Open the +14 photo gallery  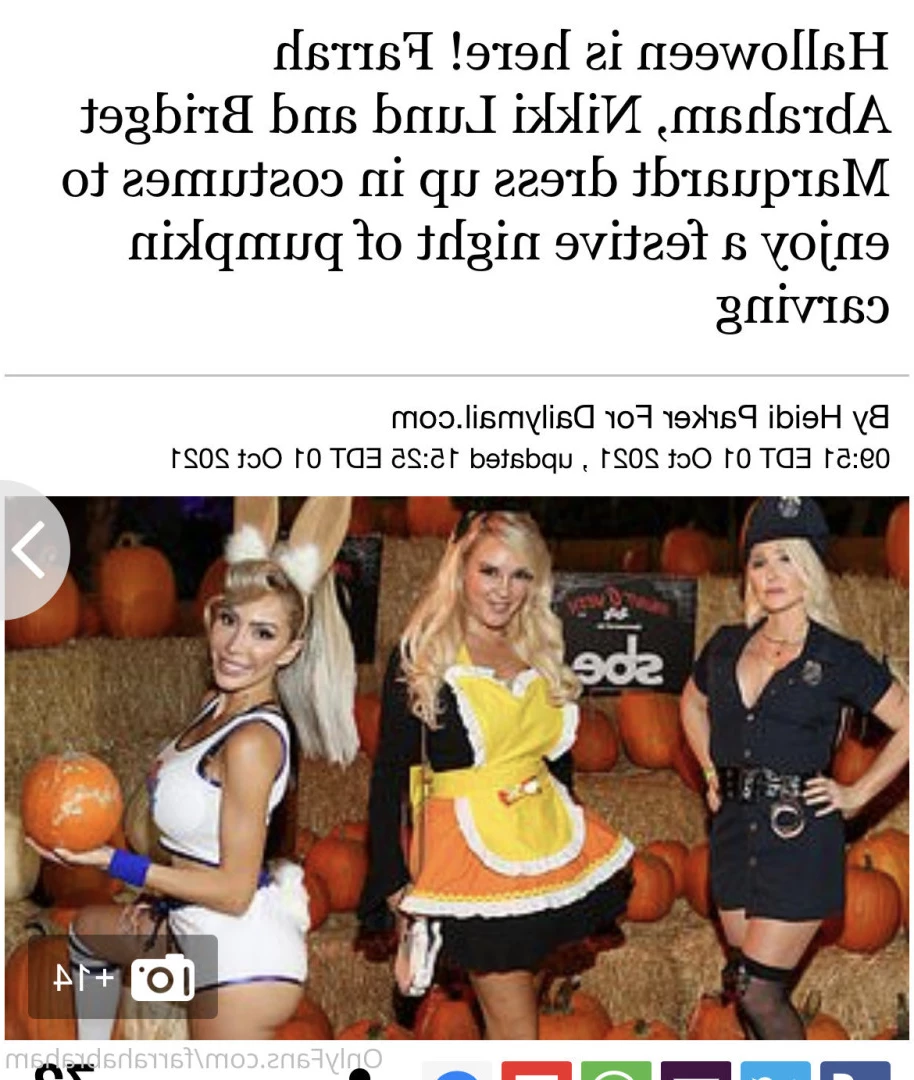coord(122,977)
